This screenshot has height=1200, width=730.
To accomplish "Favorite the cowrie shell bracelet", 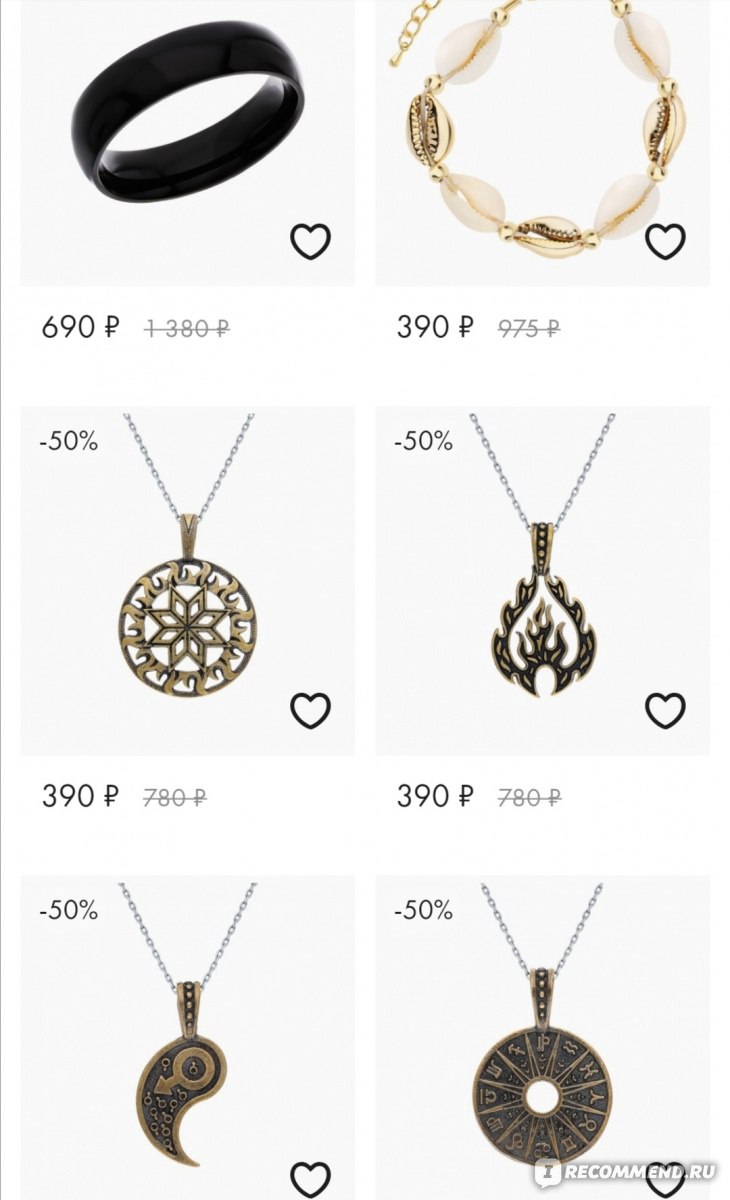I will [665, 241].
